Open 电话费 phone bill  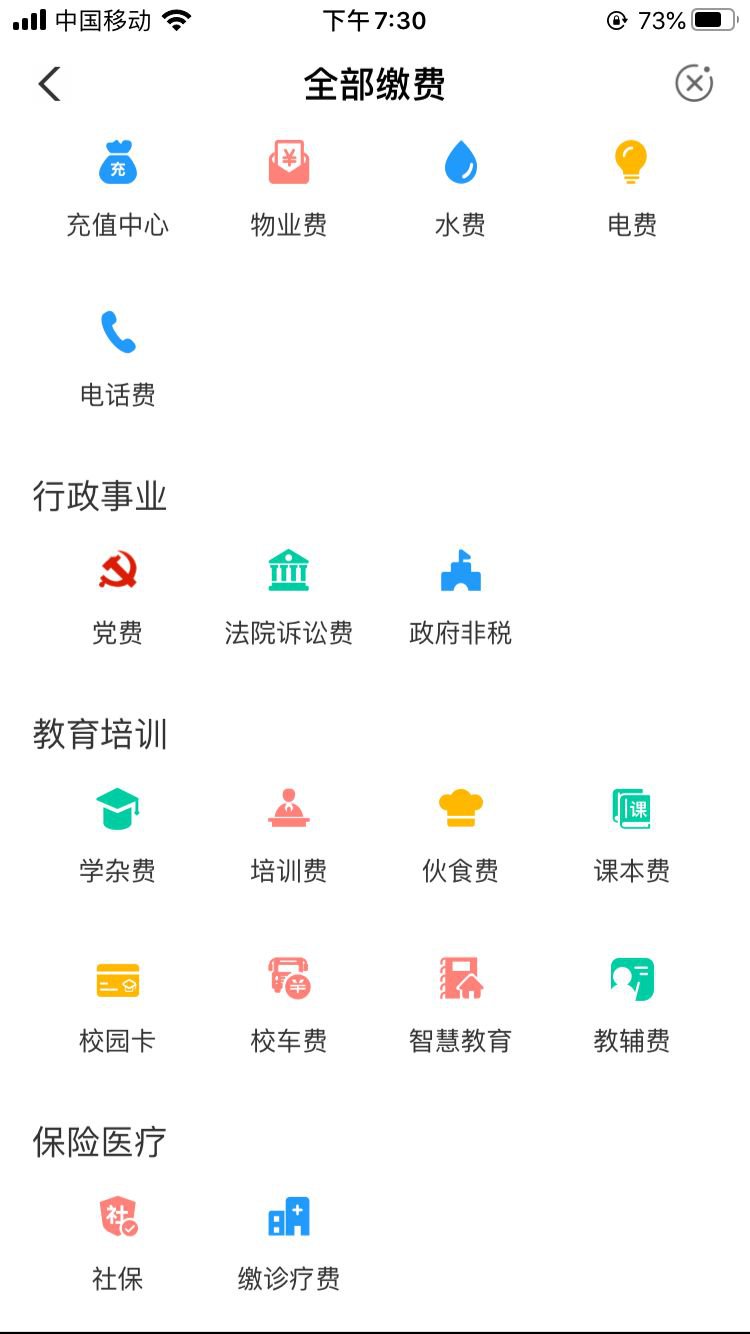(118, 358)
